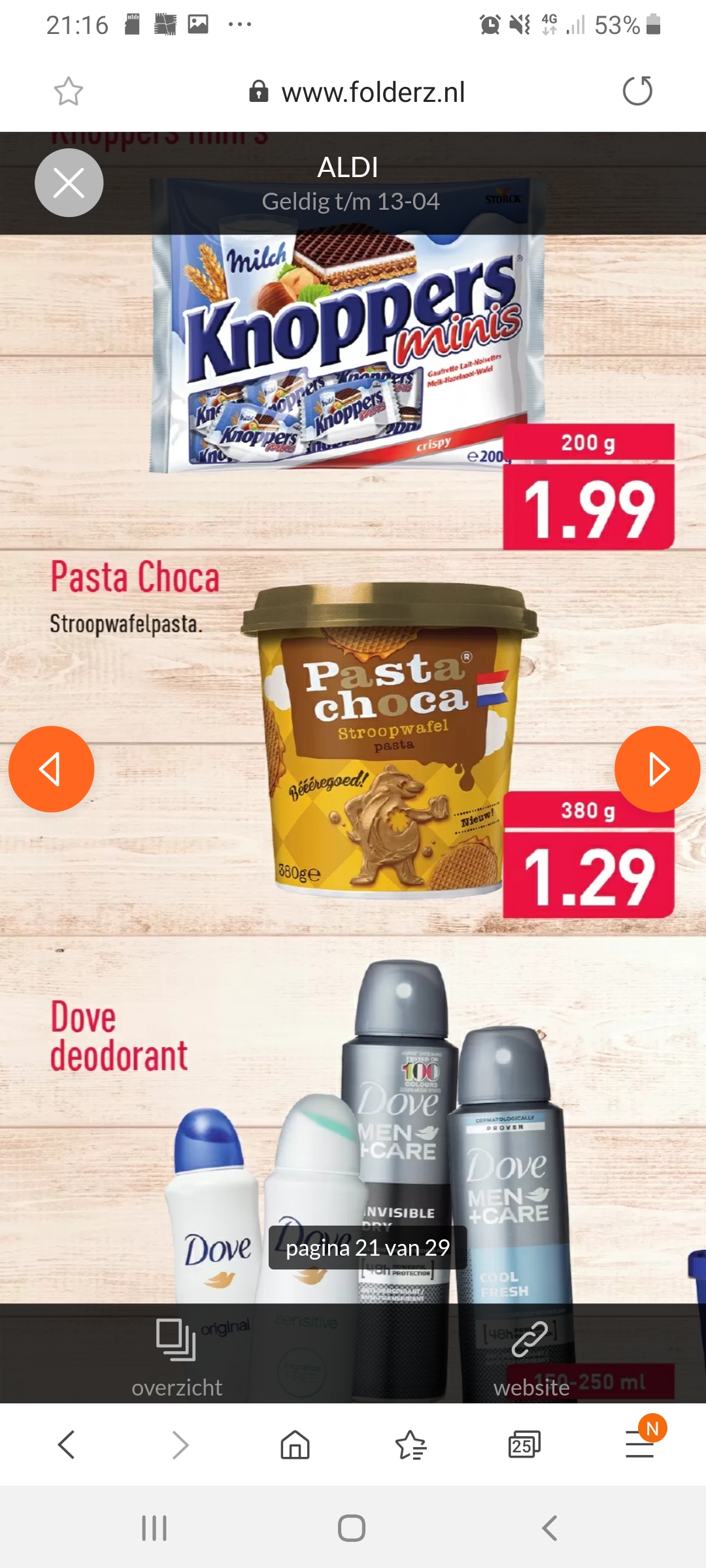Open the ALDI website link

(531, 1358)
